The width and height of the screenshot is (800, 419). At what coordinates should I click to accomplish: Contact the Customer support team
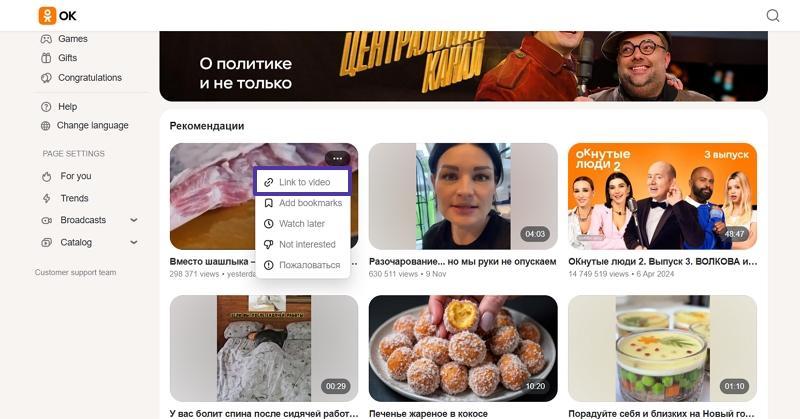click(x=75, y=273)
